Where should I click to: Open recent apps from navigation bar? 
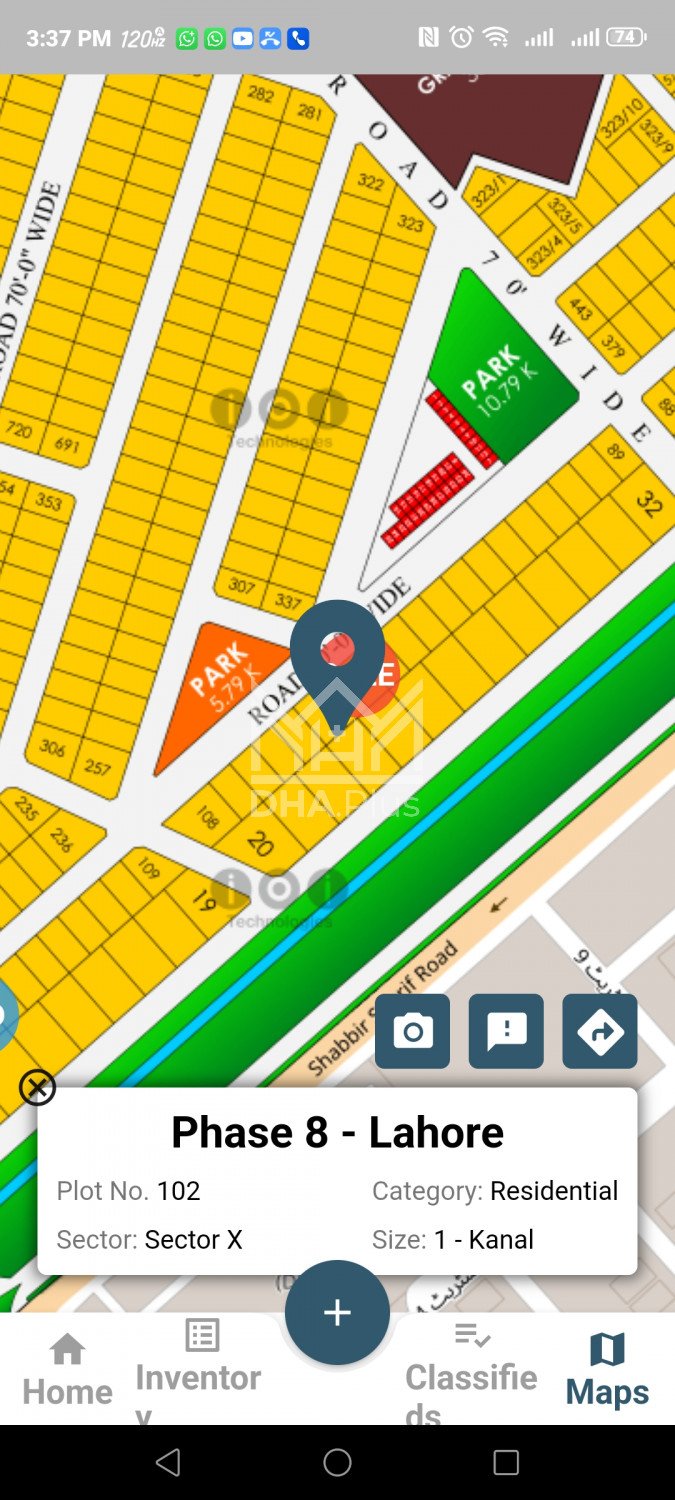pyautogui.click(x=506, y=1462)
